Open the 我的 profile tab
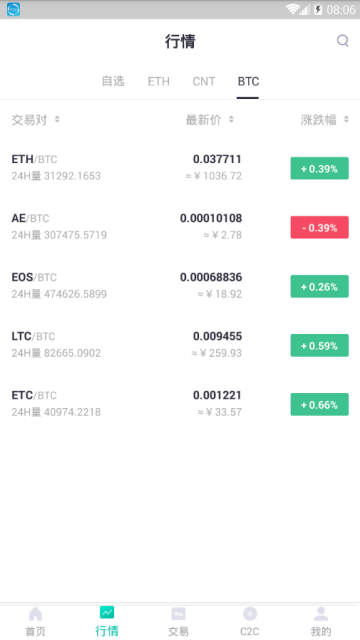Image resolution: width=360 pixels, height=640 pixels. 321,621
